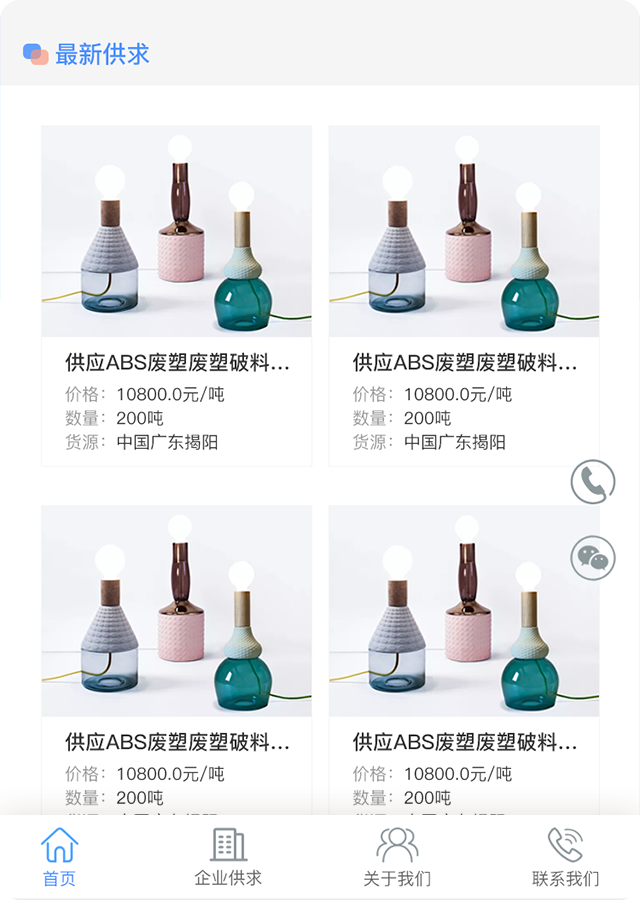Tap the floating phone call icon

[593, 482]
